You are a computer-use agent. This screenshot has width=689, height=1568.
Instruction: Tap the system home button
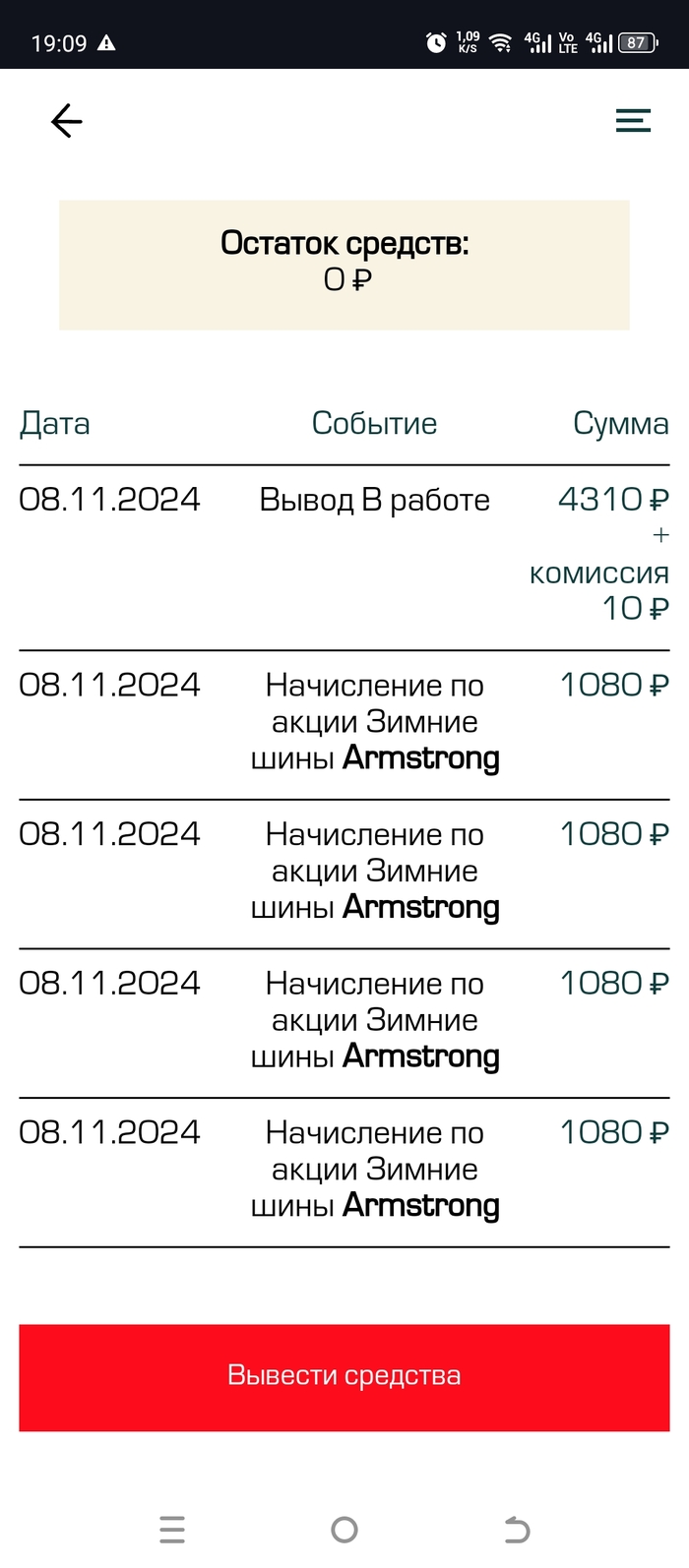click(x=344, y=1529)
